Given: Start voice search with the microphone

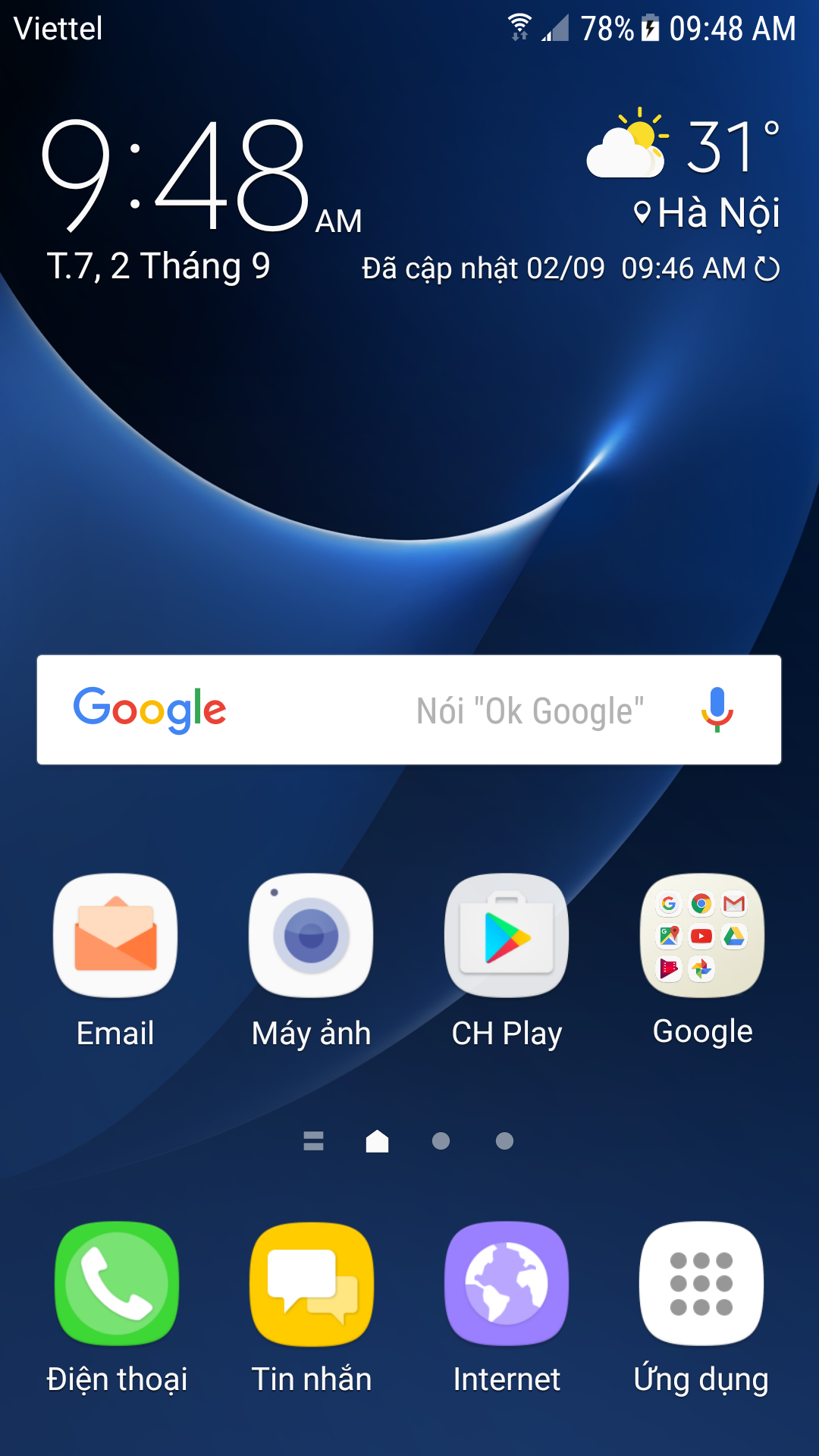Looking at the screenshot, I should (x=717, y=710).
